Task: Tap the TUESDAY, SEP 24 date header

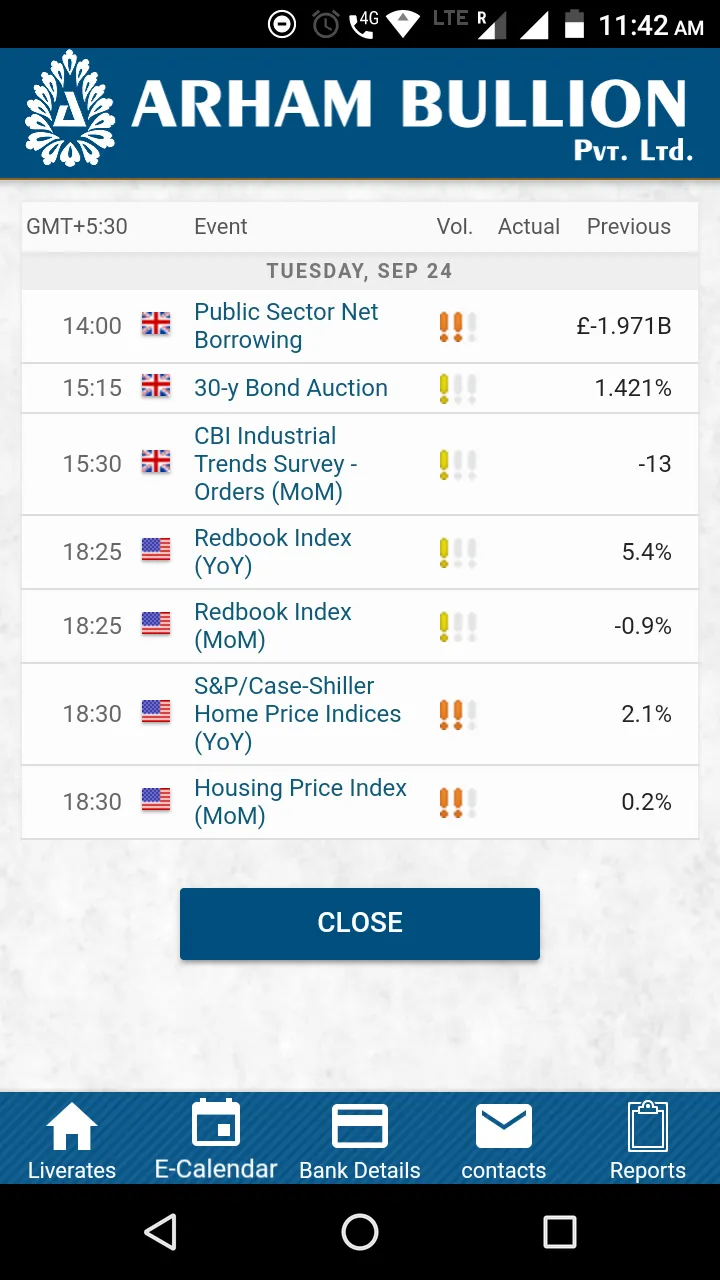Action: pos(360,270)
